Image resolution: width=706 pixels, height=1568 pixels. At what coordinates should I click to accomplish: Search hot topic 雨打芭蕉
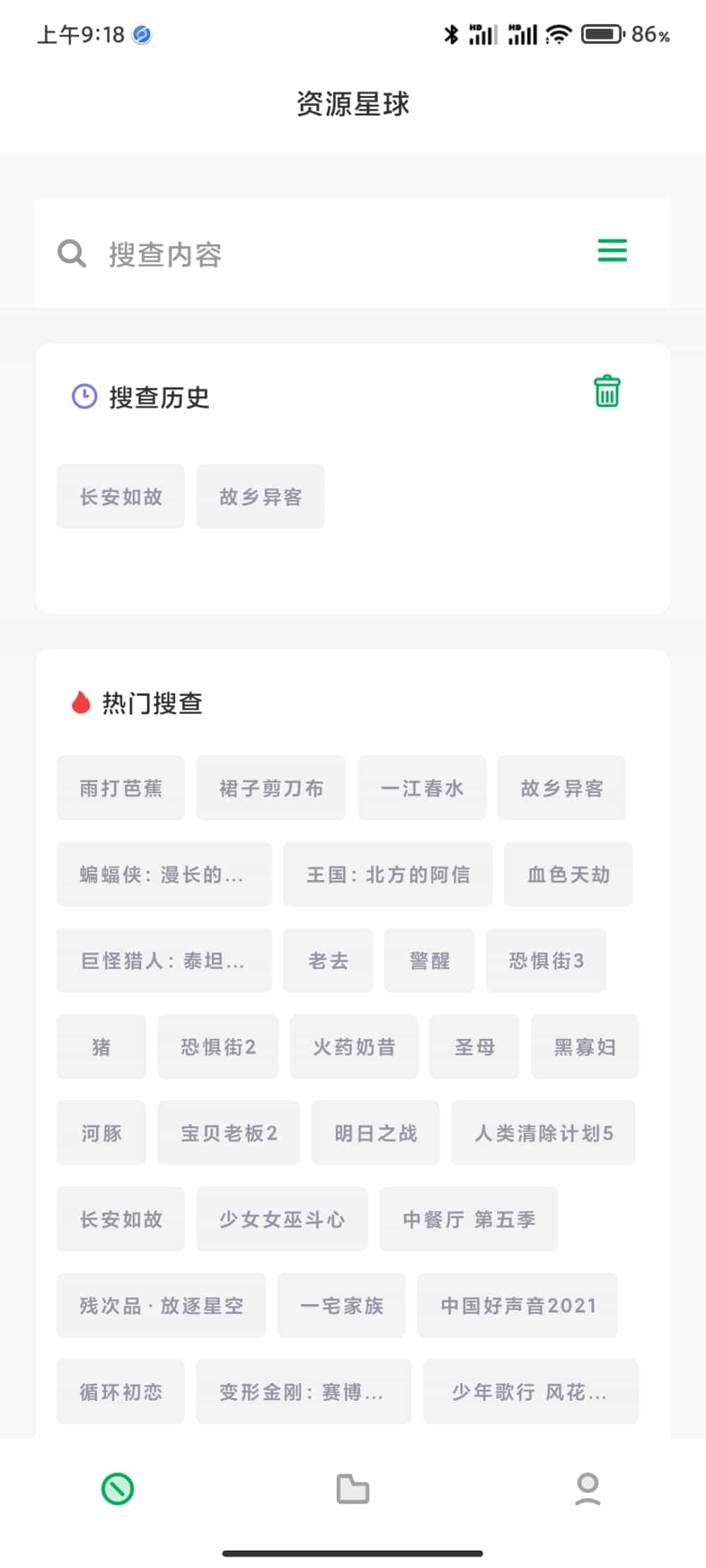click(x=121, y=788)
